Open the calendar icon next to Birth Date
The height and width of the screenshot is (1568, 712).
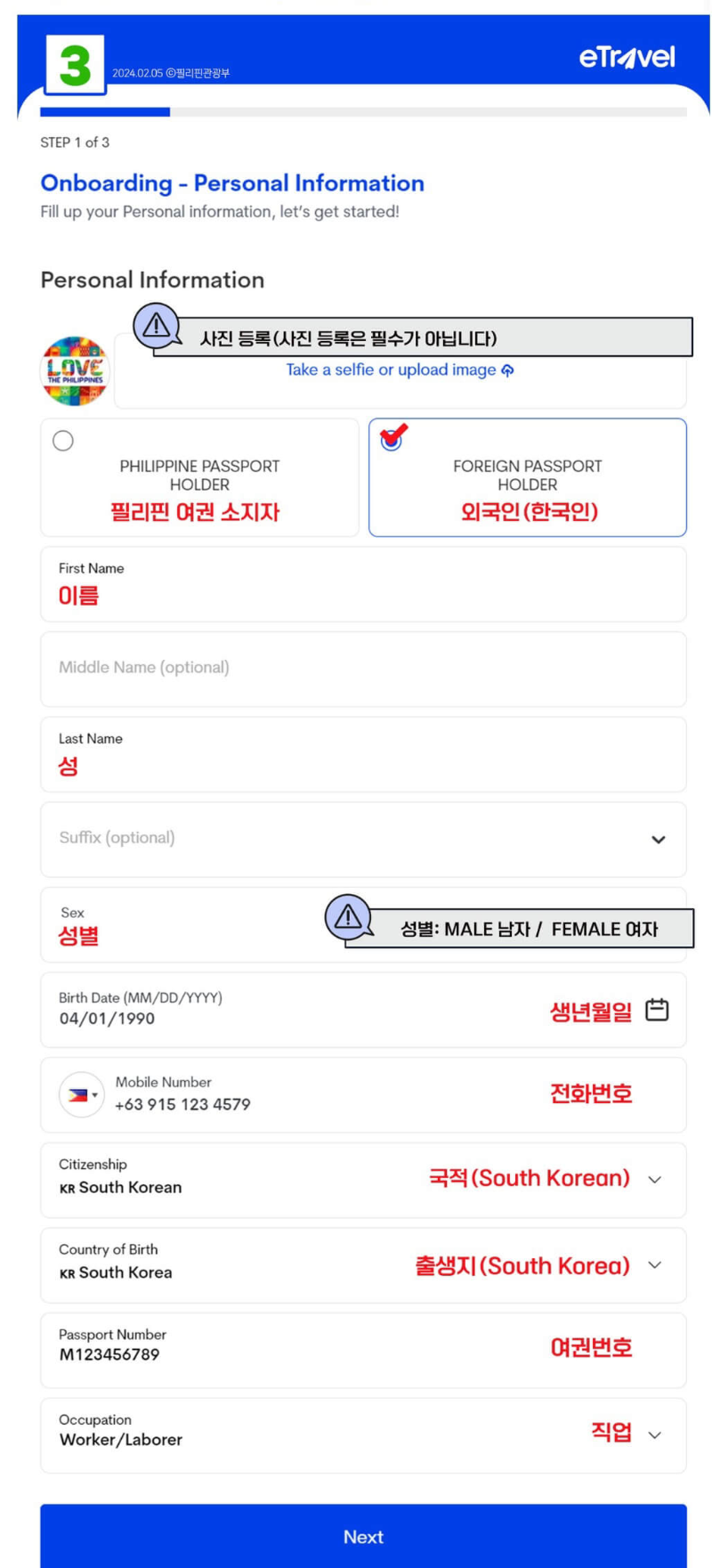coord(657,1009)
